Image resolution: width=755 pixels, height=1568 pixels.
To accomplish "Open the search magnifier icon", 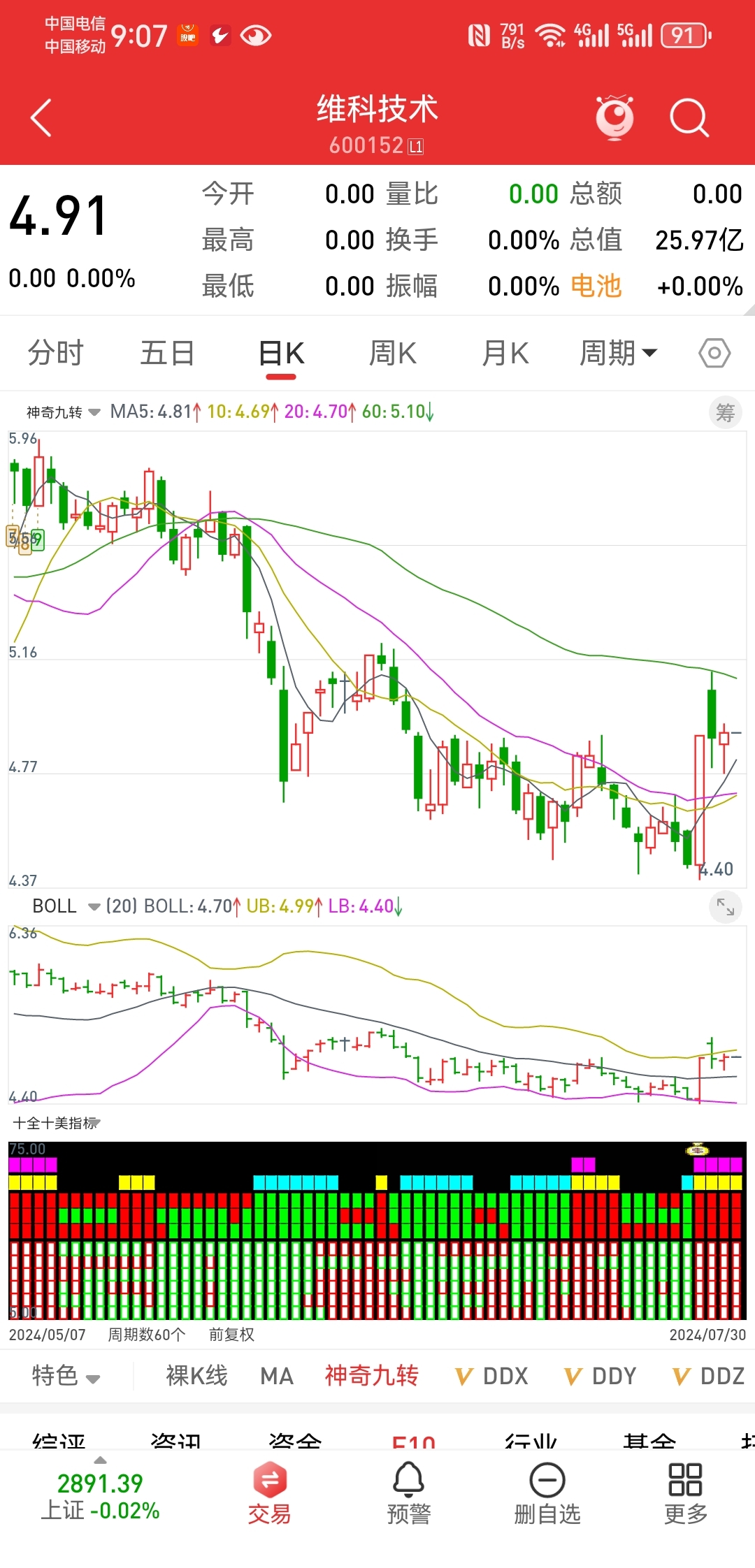I will pos(689,117).
